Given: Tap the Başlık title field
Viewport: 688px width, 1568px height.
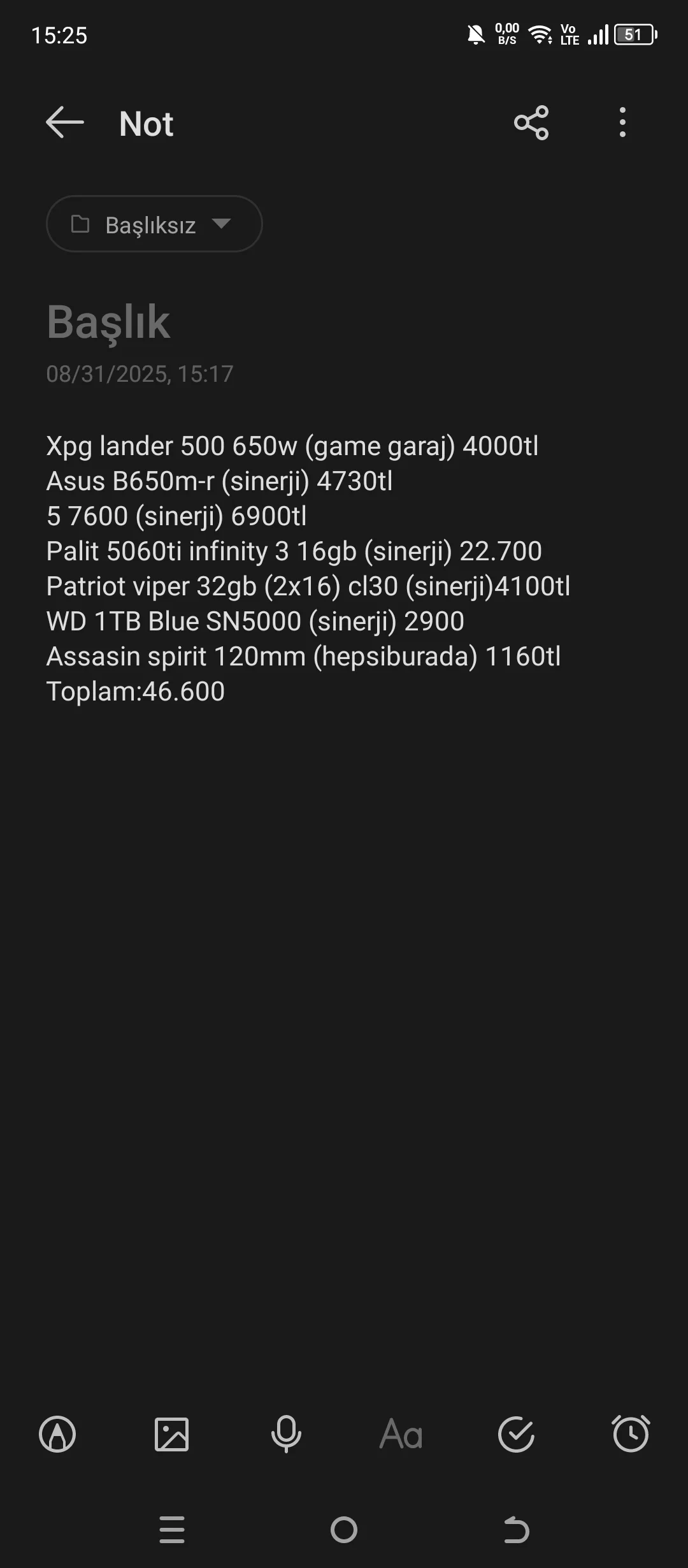Looking at the screenshot, I should (108, 322).
